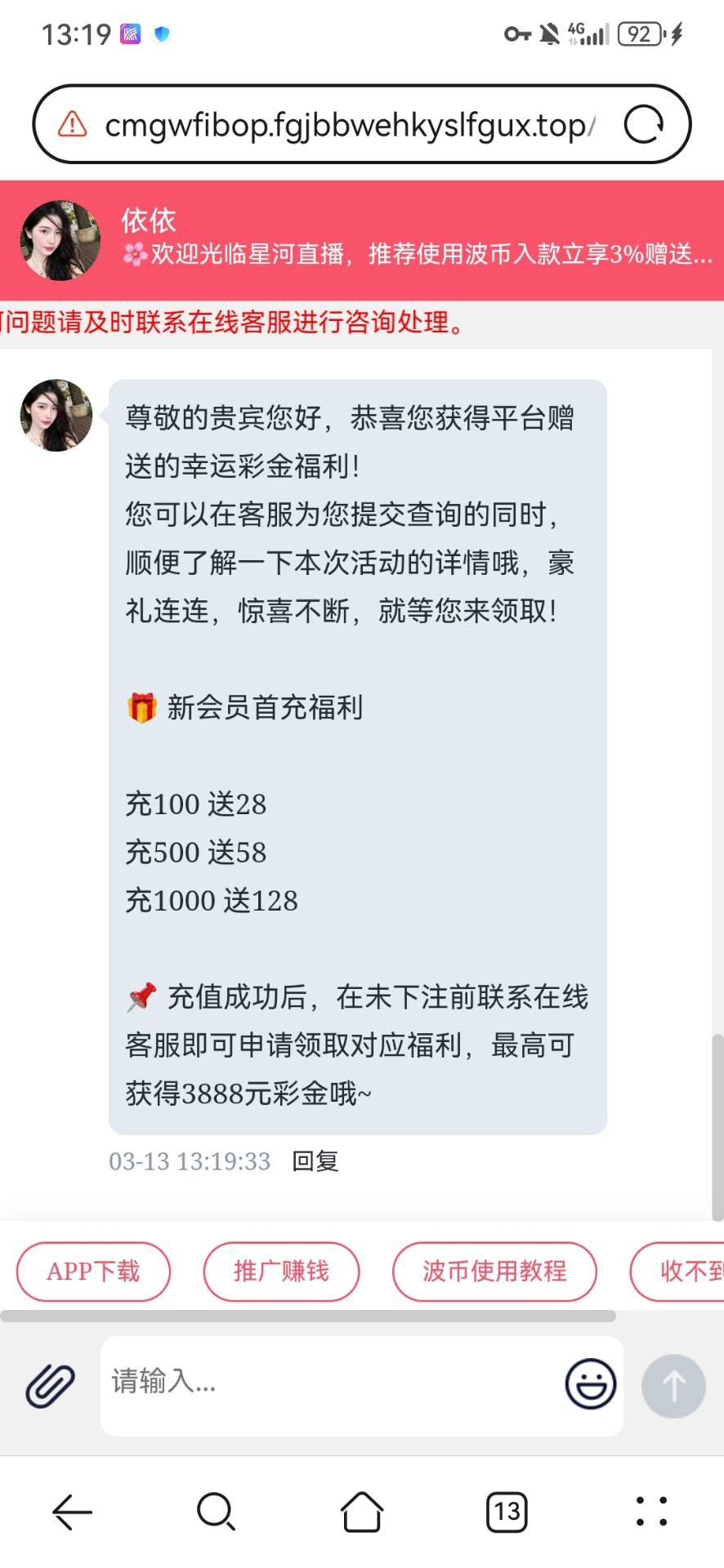Choose the 推广赚钱 quick chip
Screen dimensions: 724x1568
pyautogui.click(x=281, y=1271)
